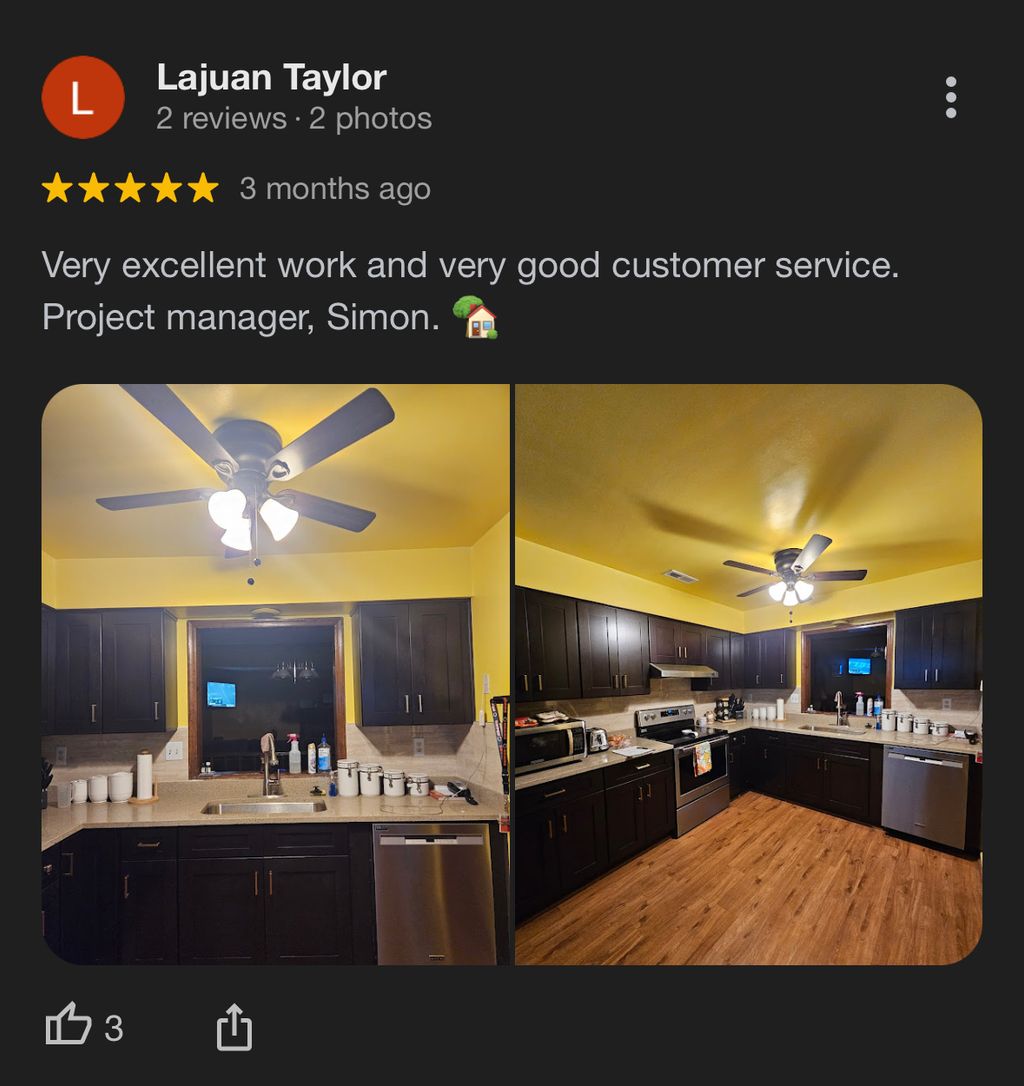Open Lajuan Taylor's profile avatar
Viewport: 1024px width, 1086px height.
click(x=83, y=97)
